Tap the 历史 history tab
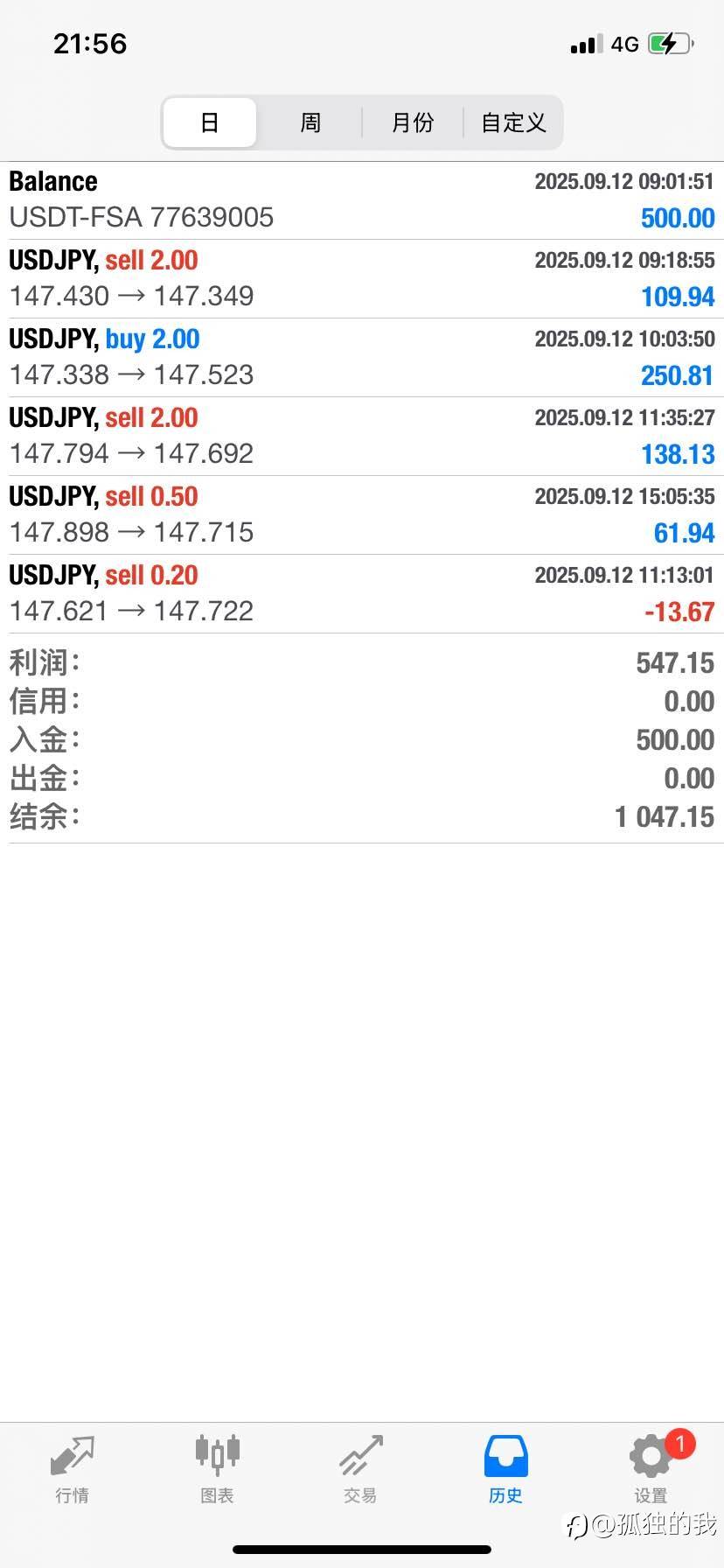The image size is (724, 1568). [505, 1470]
